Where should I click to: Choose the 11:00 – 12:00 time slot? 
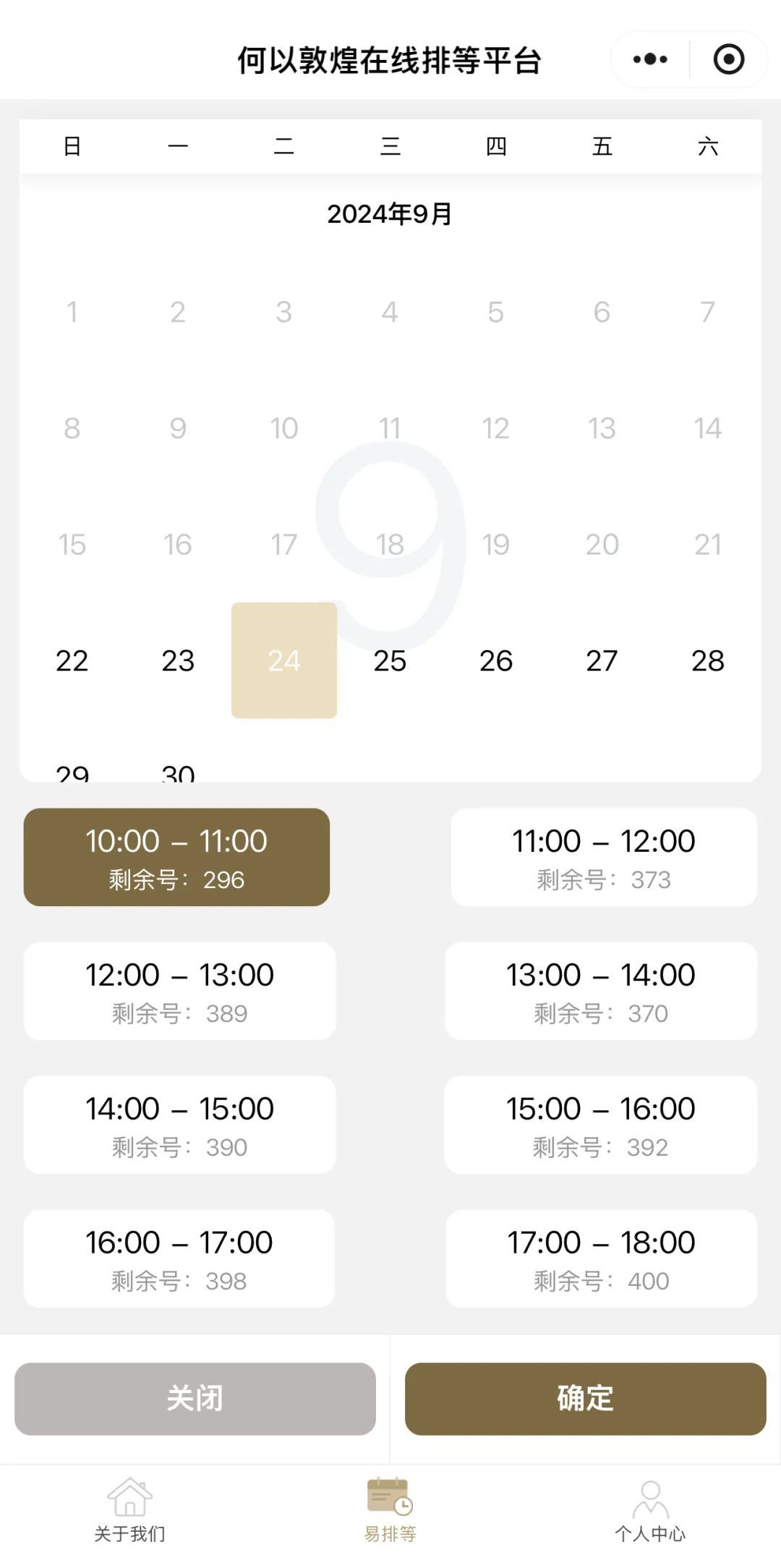pos(604,857)
